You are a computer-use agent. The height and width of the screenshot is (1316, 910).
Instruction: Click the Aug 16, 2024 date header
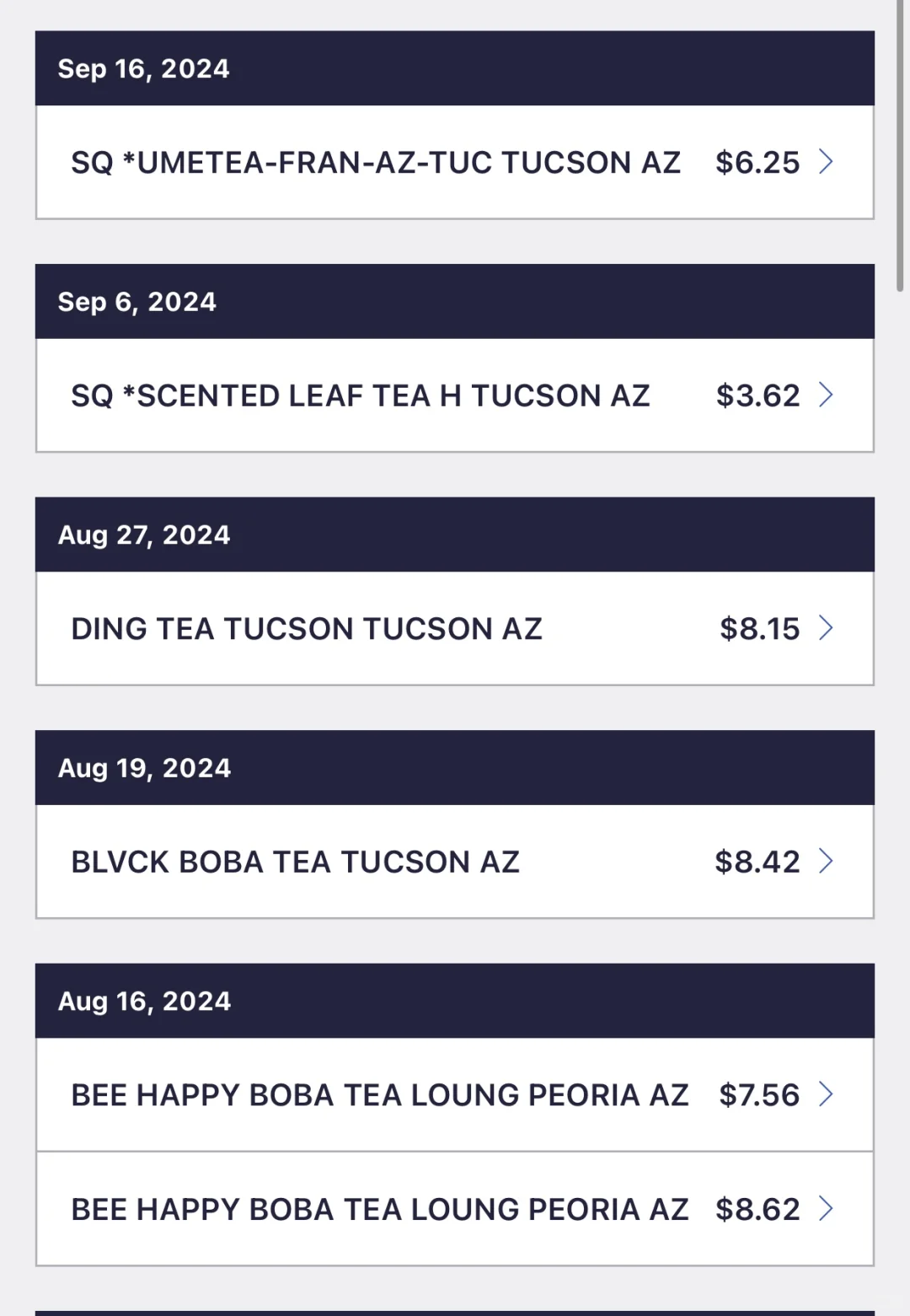[x=144, y=1001]
